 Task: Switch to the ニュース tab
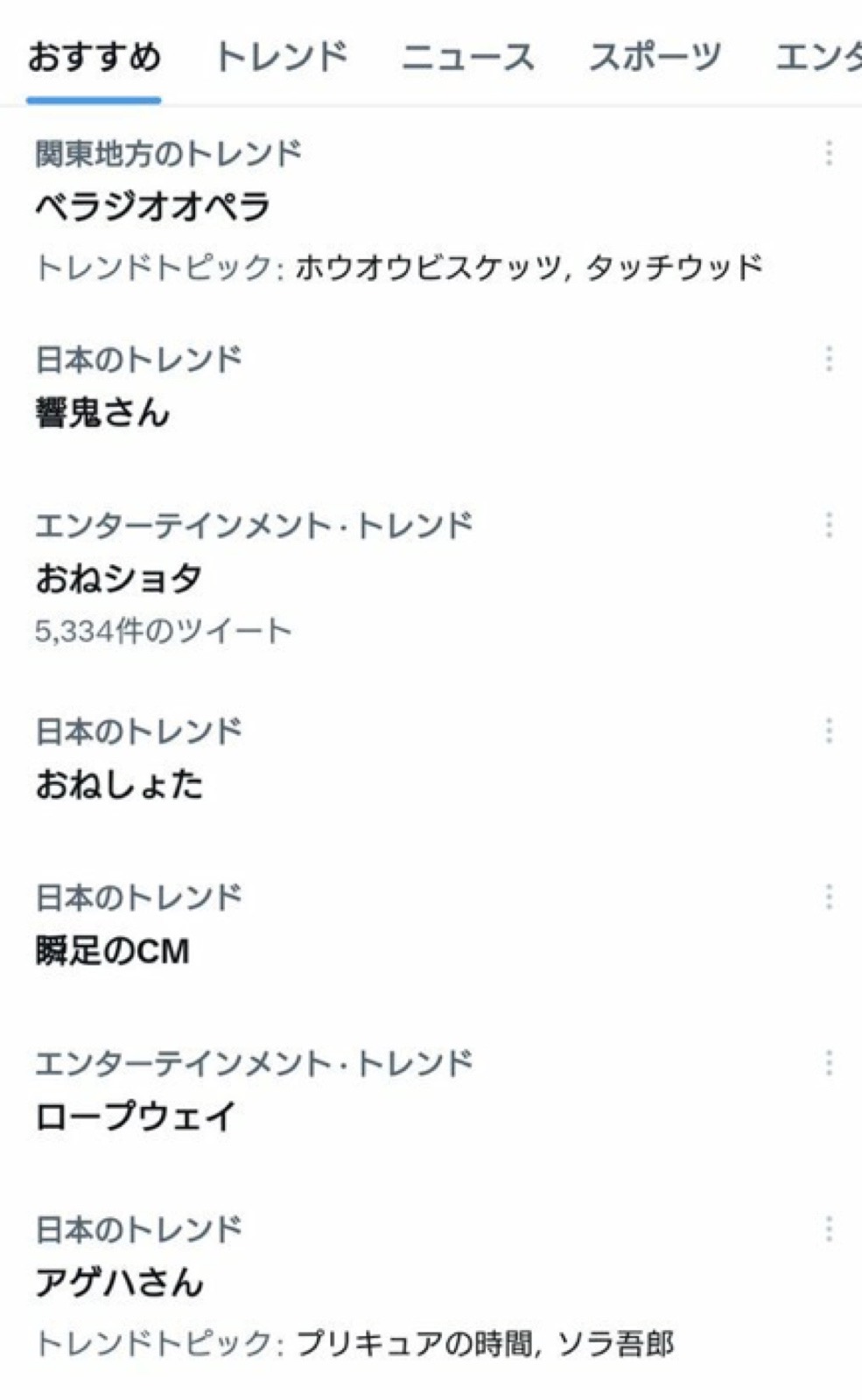[x=467, y=58]
